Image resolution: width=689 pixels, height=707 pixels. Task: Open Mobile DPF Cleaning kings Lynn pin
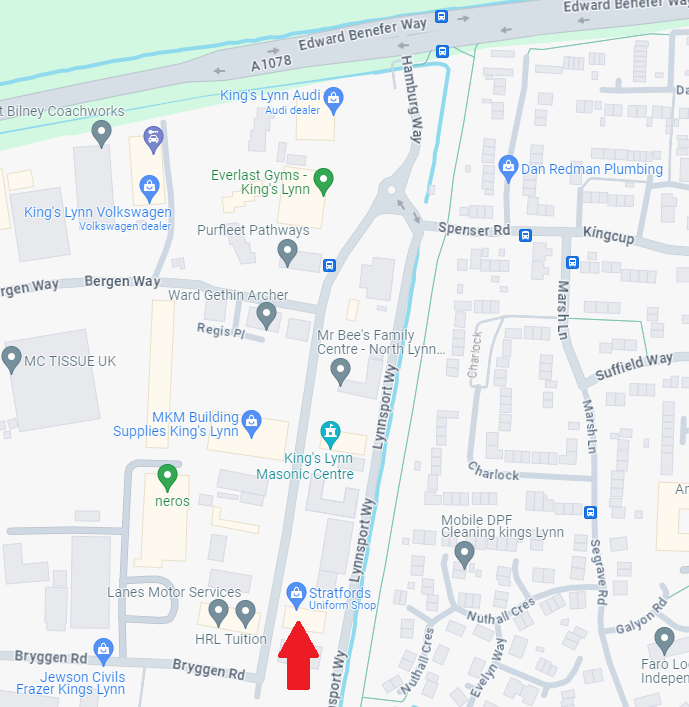pyautogui.click(x=463, y=555)
